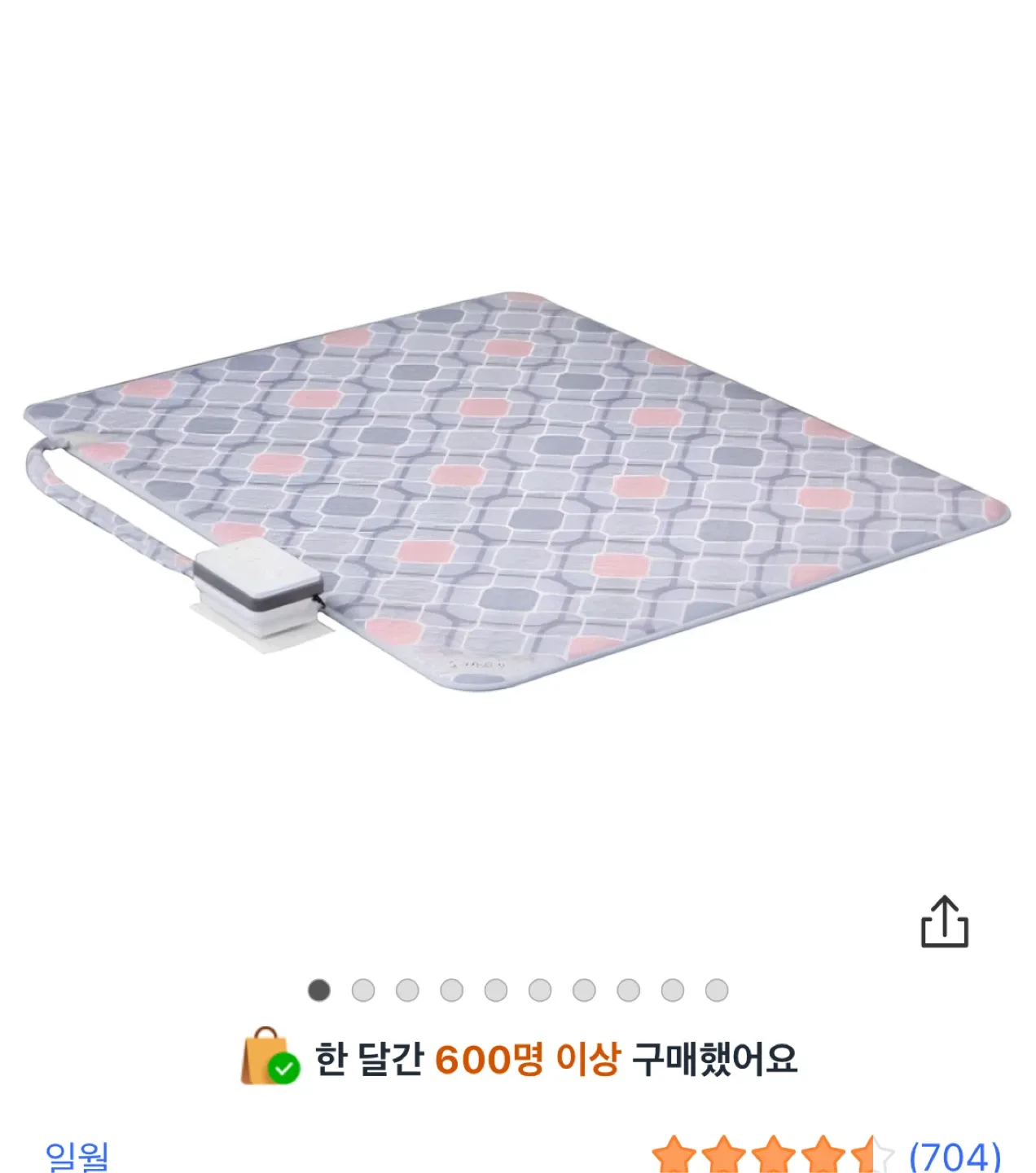Share this product
Screen dimensions: 1036x1173
point(944,922)
